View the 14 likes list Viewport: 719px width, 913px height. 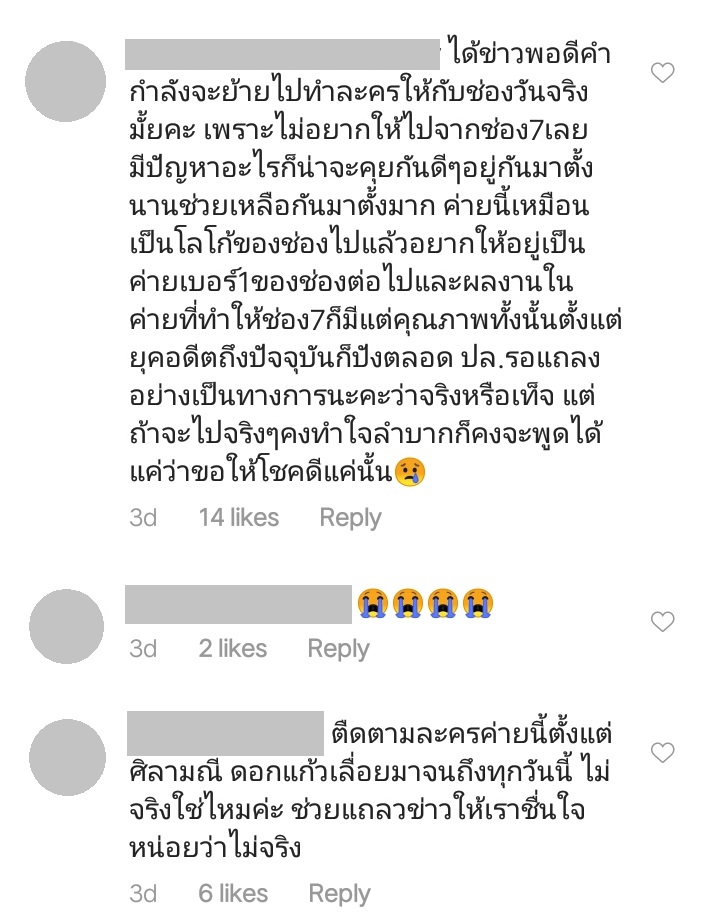click(238, 518)
